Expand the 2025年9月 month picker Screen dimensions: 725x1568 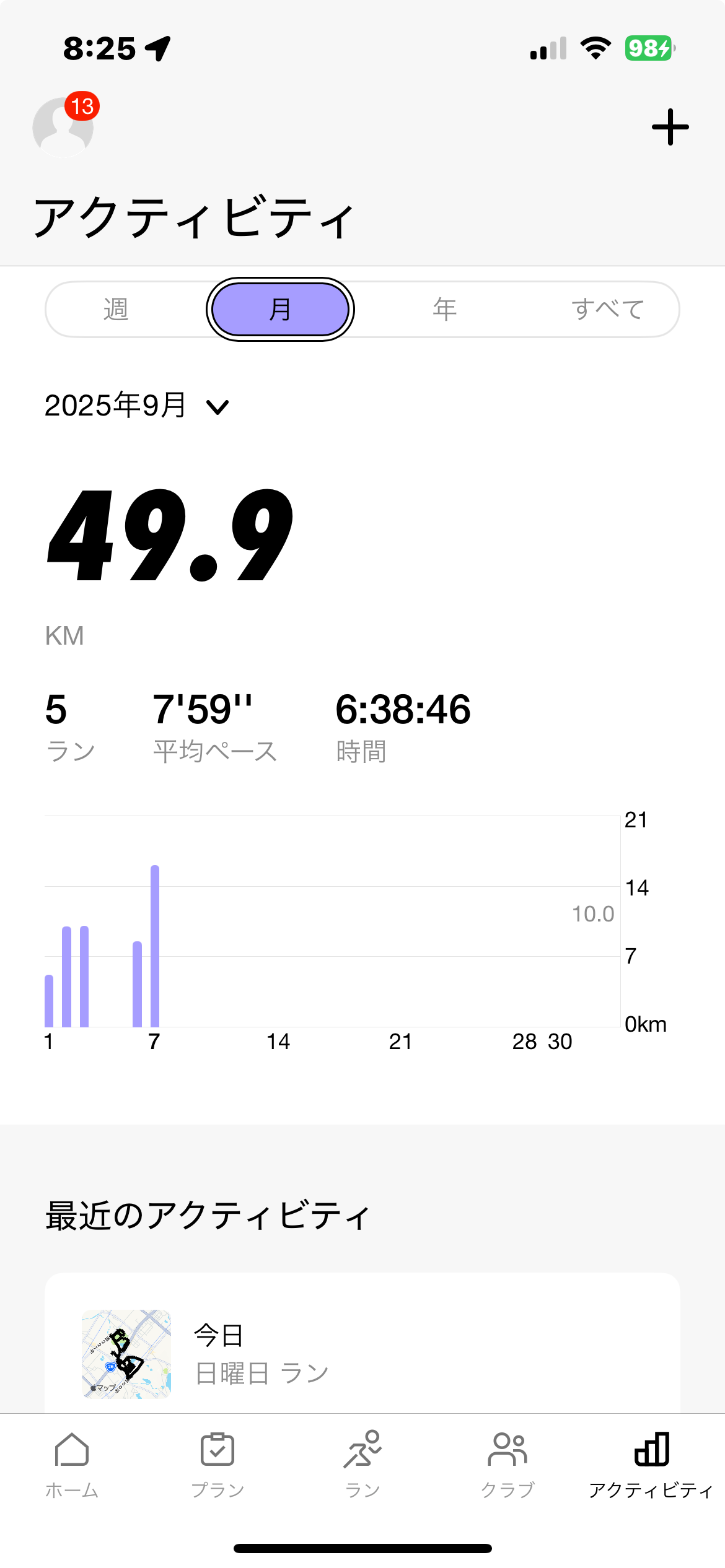[x=137, y=406]
